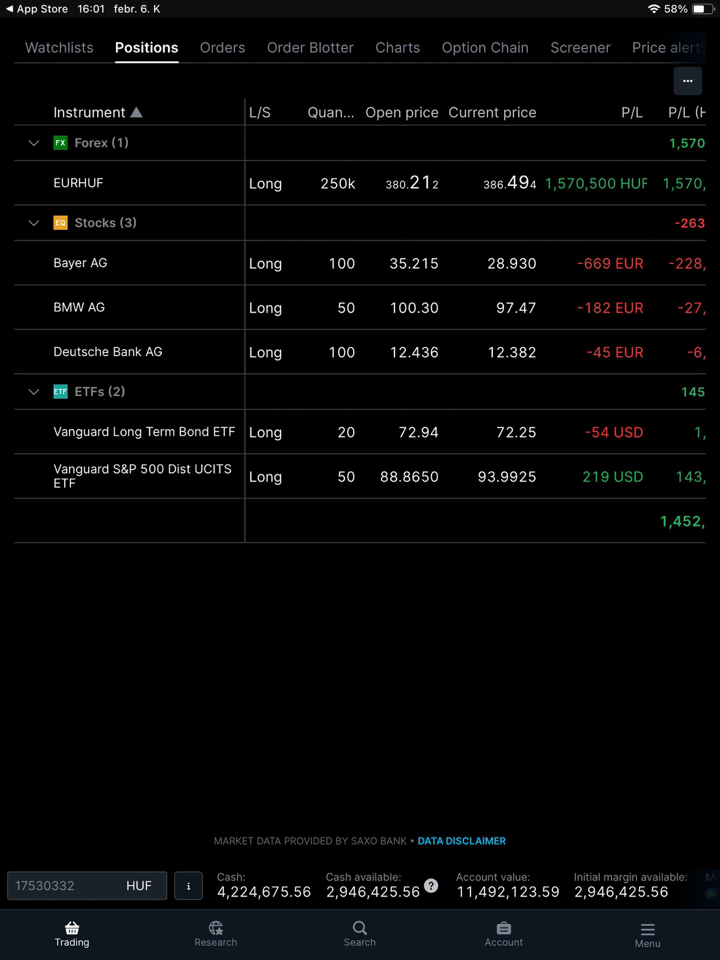Switch to the Watchlists tab
Screen dimensions: 720x960
[59, 48]
